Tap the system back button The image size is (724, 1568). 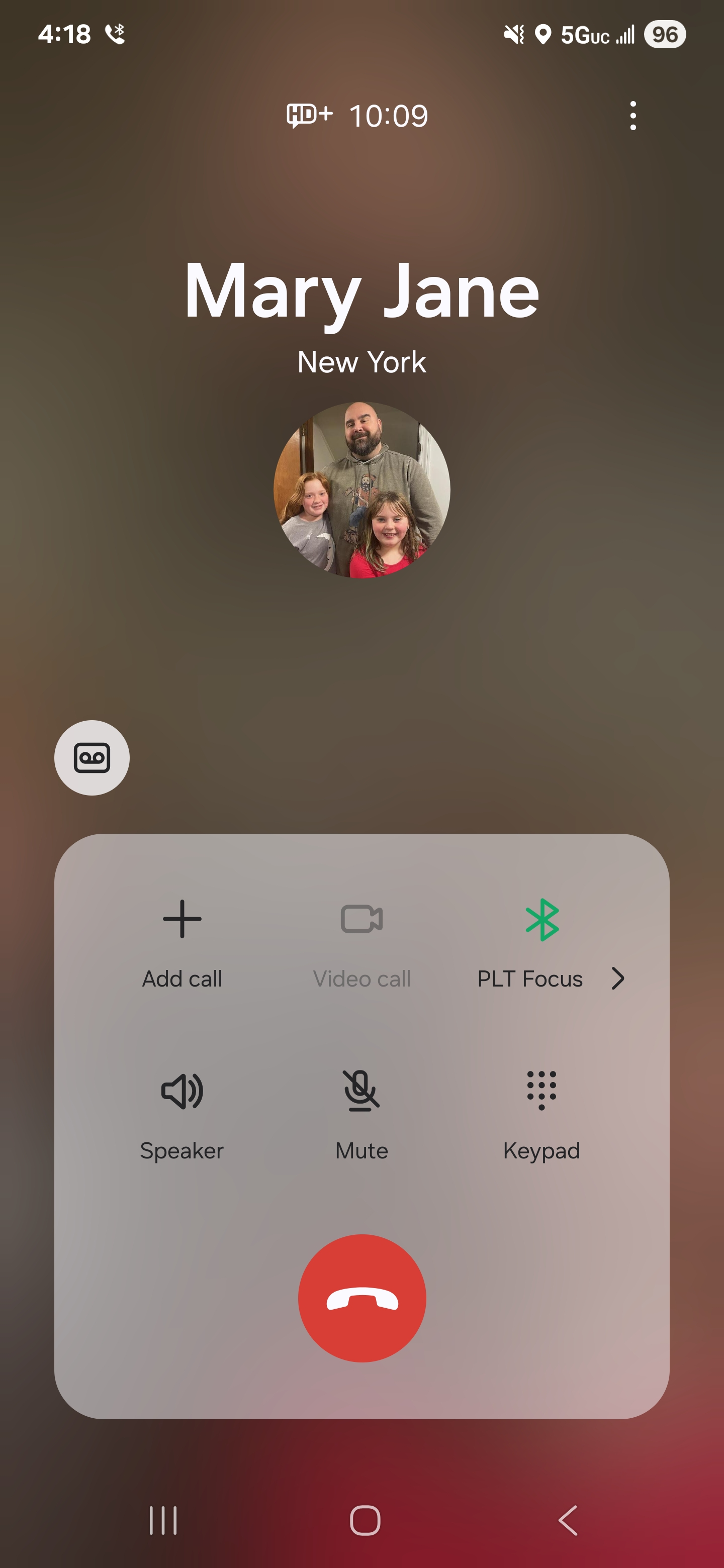tap(568, 1520)
